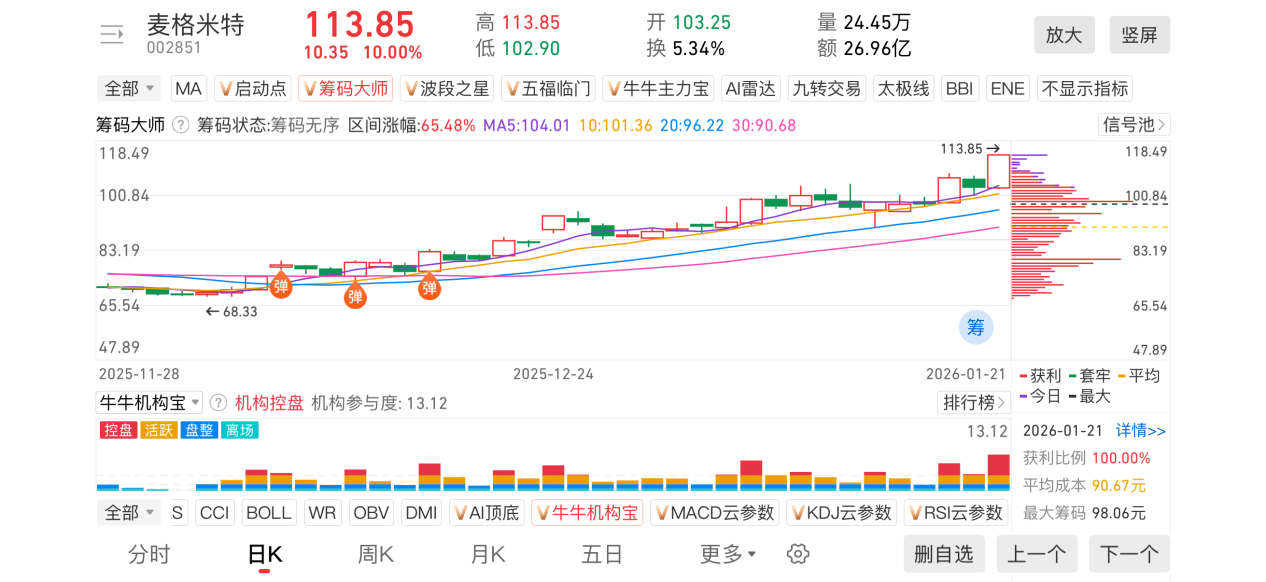The height and width of the screenshot is (582, 1266).
Task: Select the MA indicator chip
Action: tap(188, 89)
